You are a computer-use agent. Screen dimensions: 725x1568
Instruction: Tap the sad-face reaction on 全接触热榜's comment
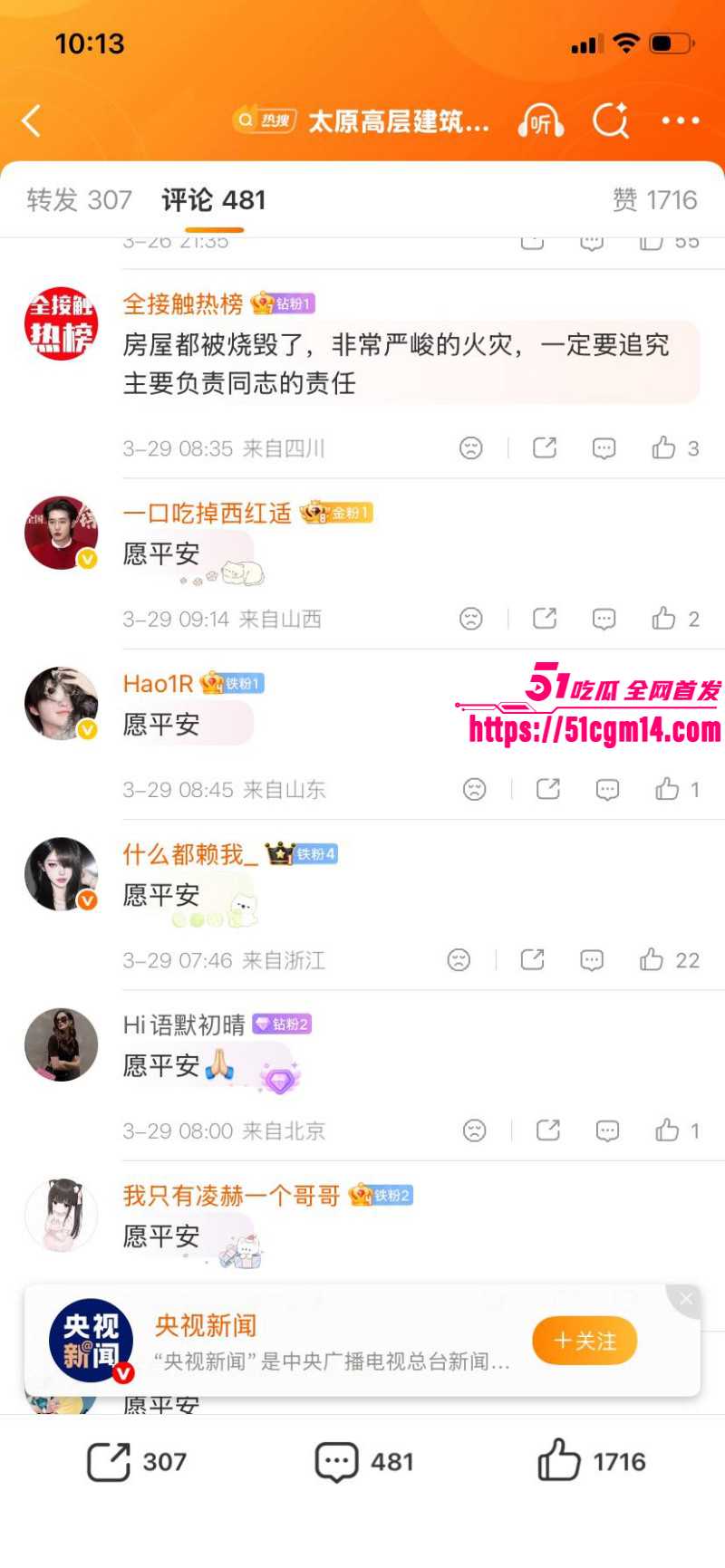pyautogui.click(x=469, y=447)
